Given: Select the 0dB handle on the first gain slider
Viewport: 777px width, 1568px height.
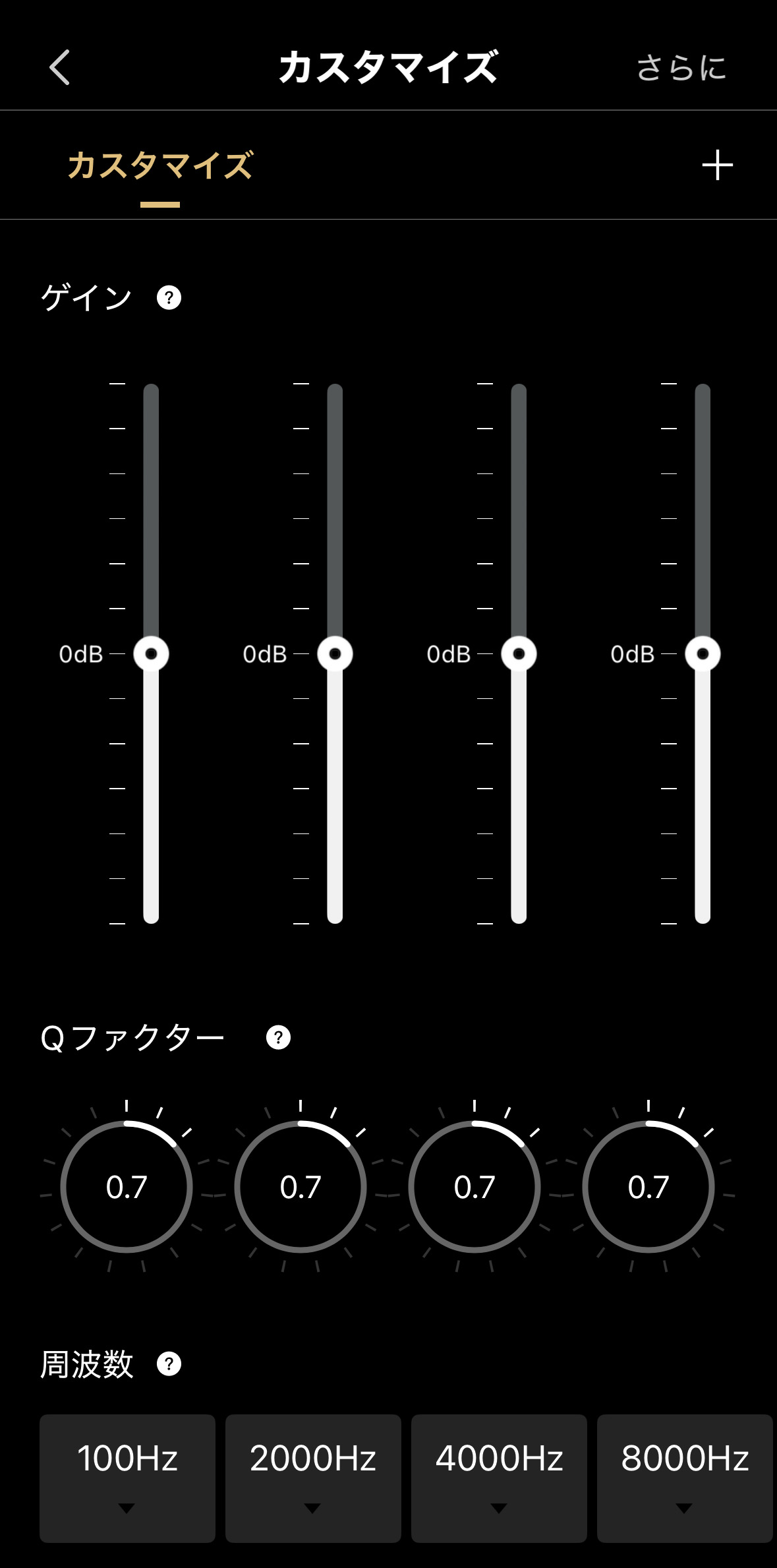Looking at the screenshot, I should pos(151,654).
